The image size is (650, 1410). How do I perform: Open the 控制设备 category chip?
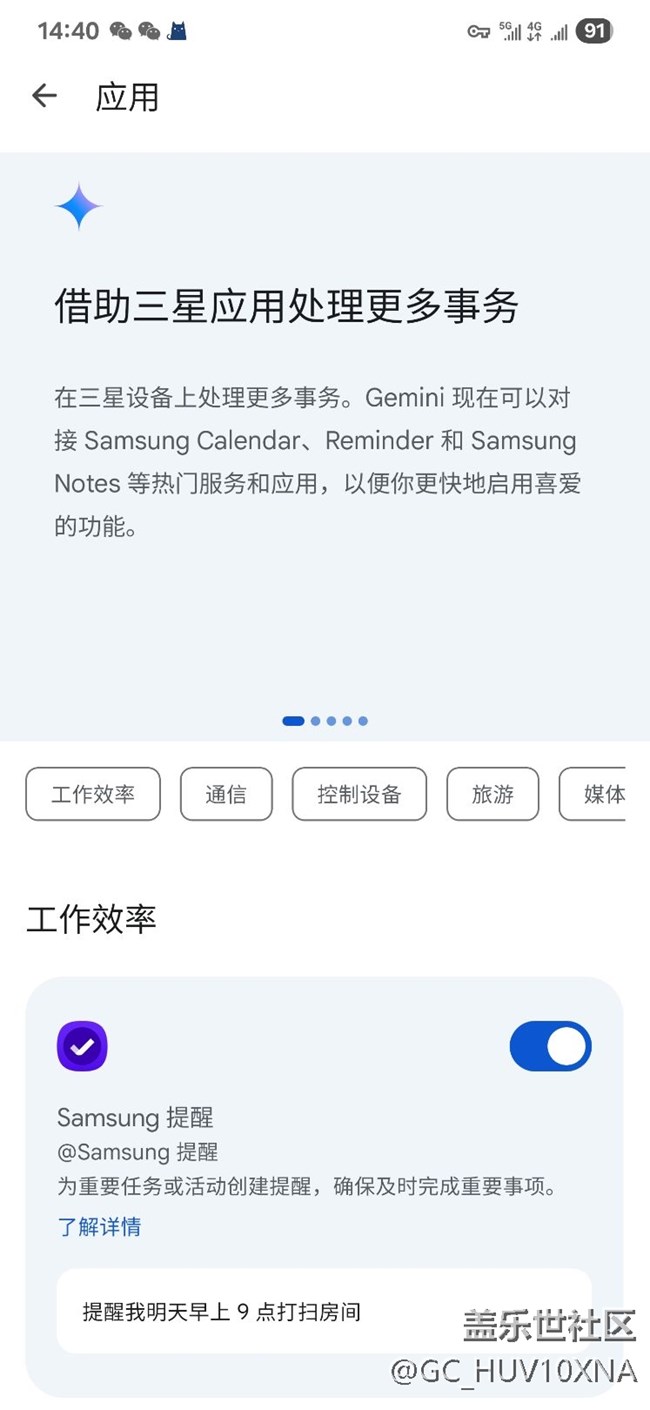tap(359, 794)
